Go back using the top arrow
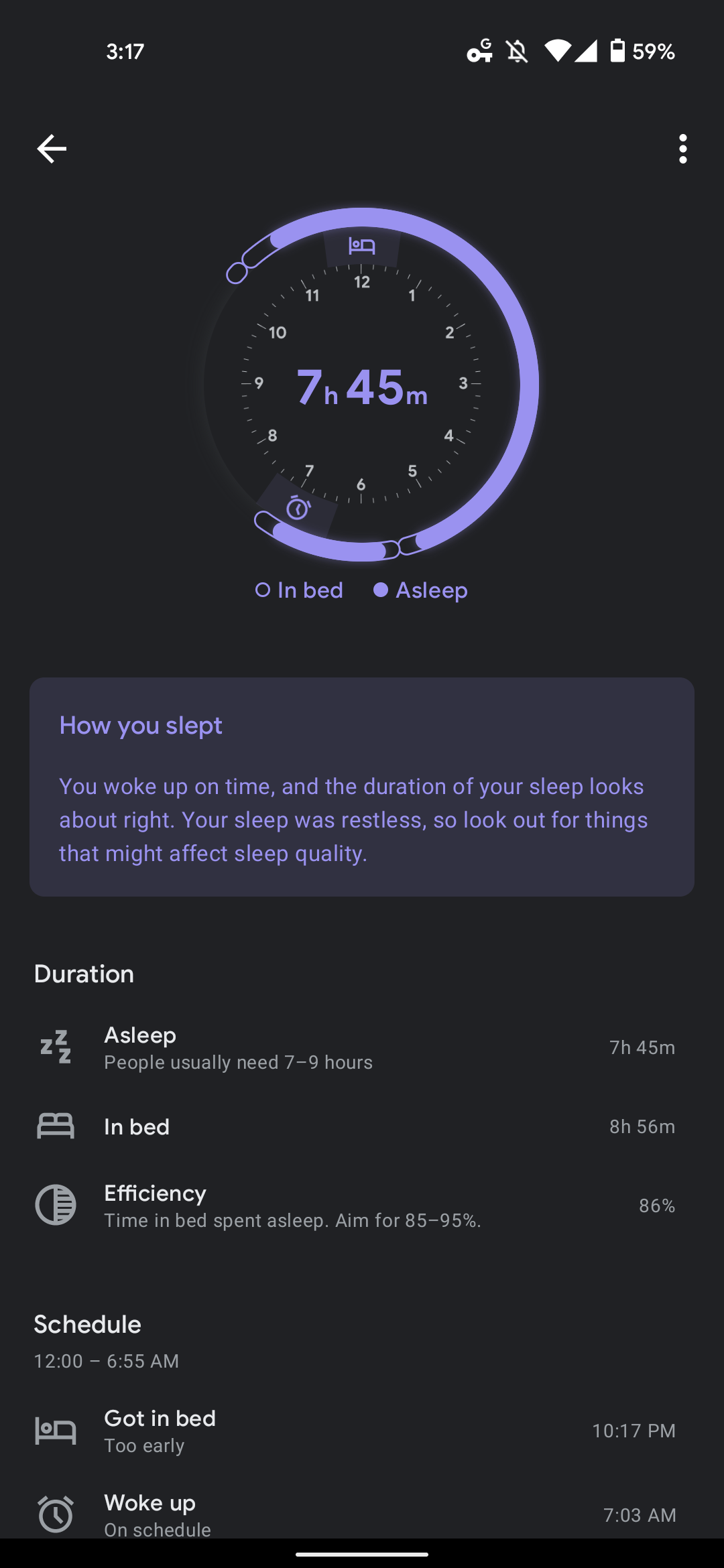Viewport: 724px width, 1568px height. 52,149
